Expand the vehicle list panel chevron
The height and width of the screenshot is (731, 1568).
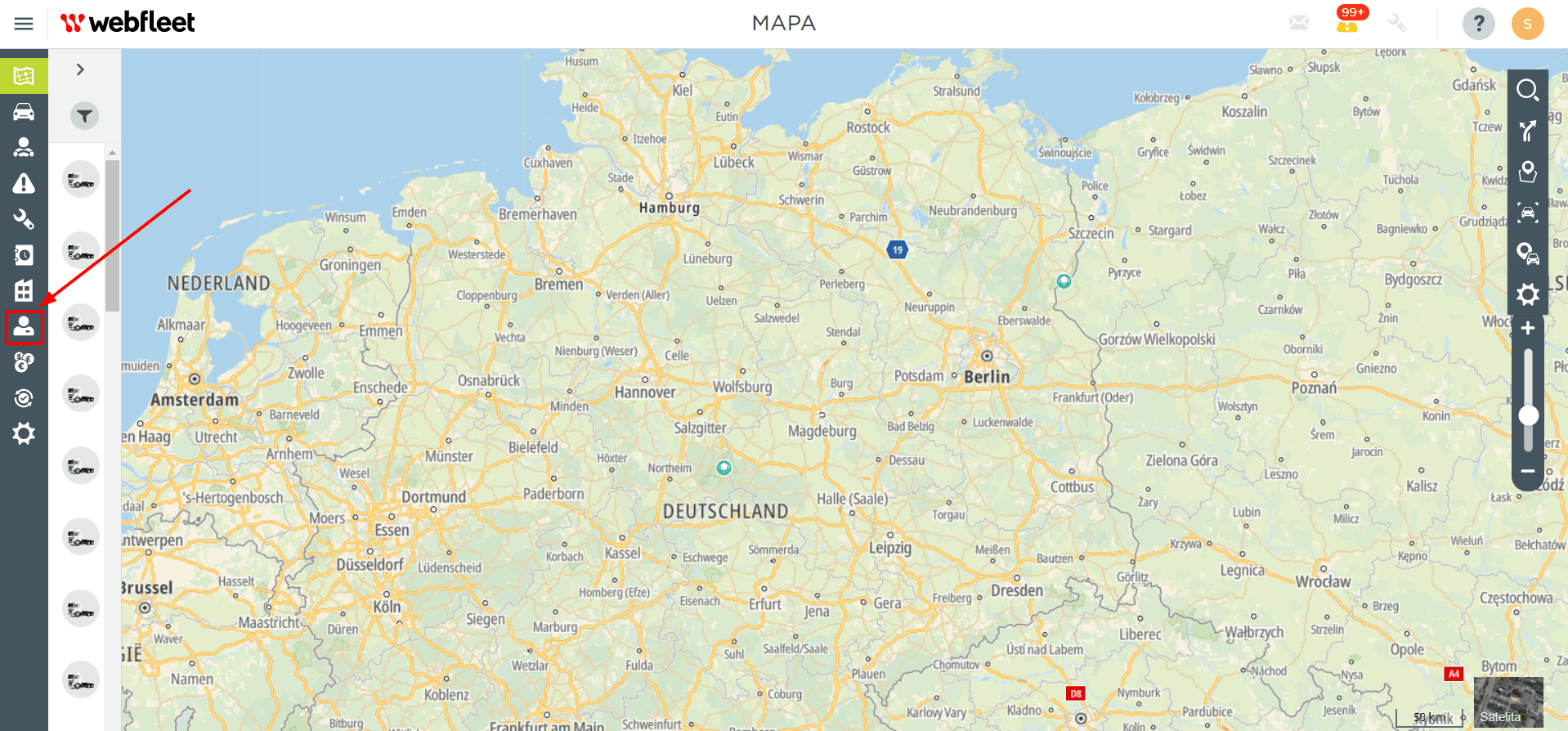pos(80,70)
